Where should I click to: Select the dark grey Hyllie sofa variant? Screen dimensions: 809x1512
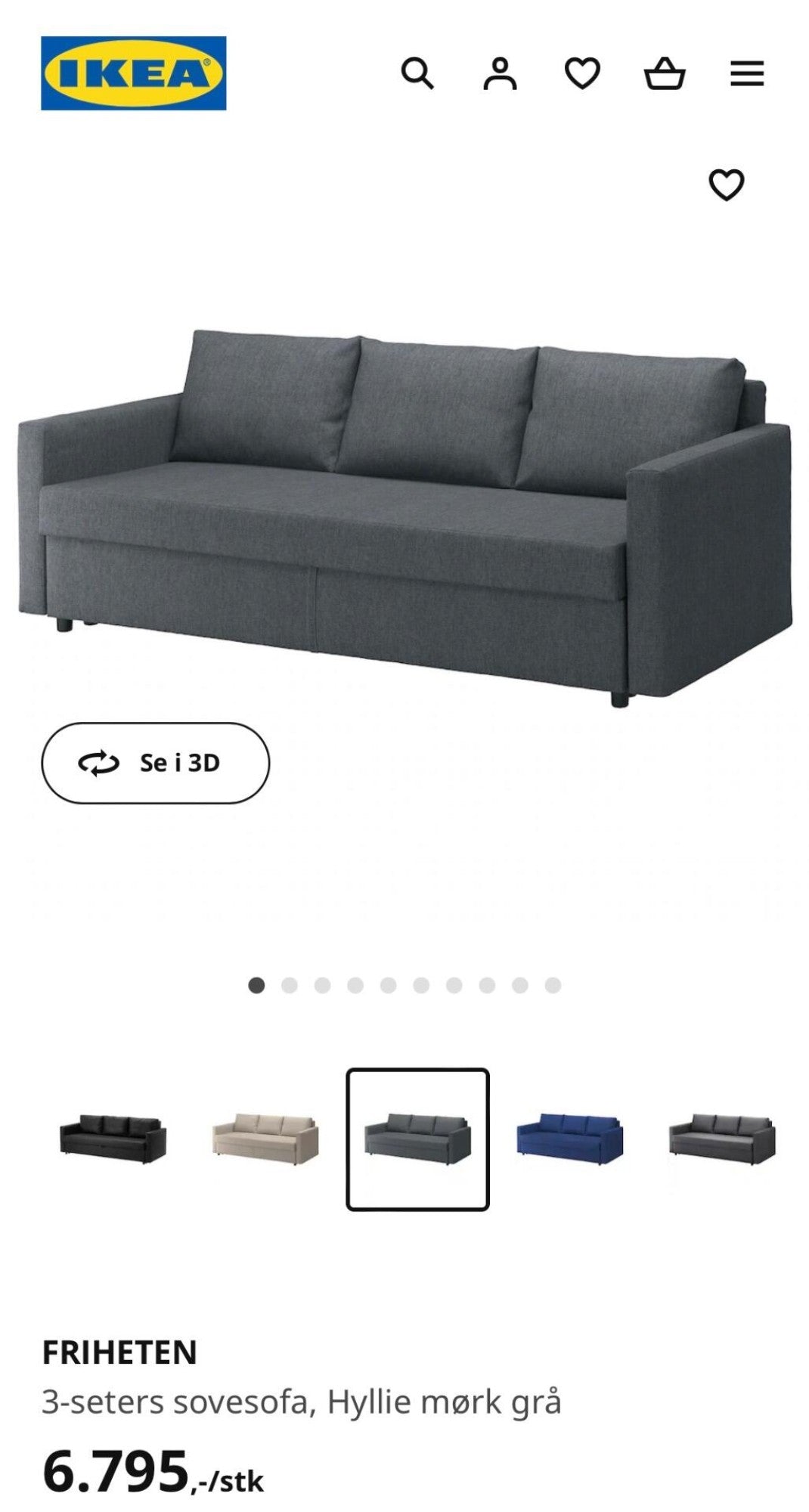tap(417, 1139)
